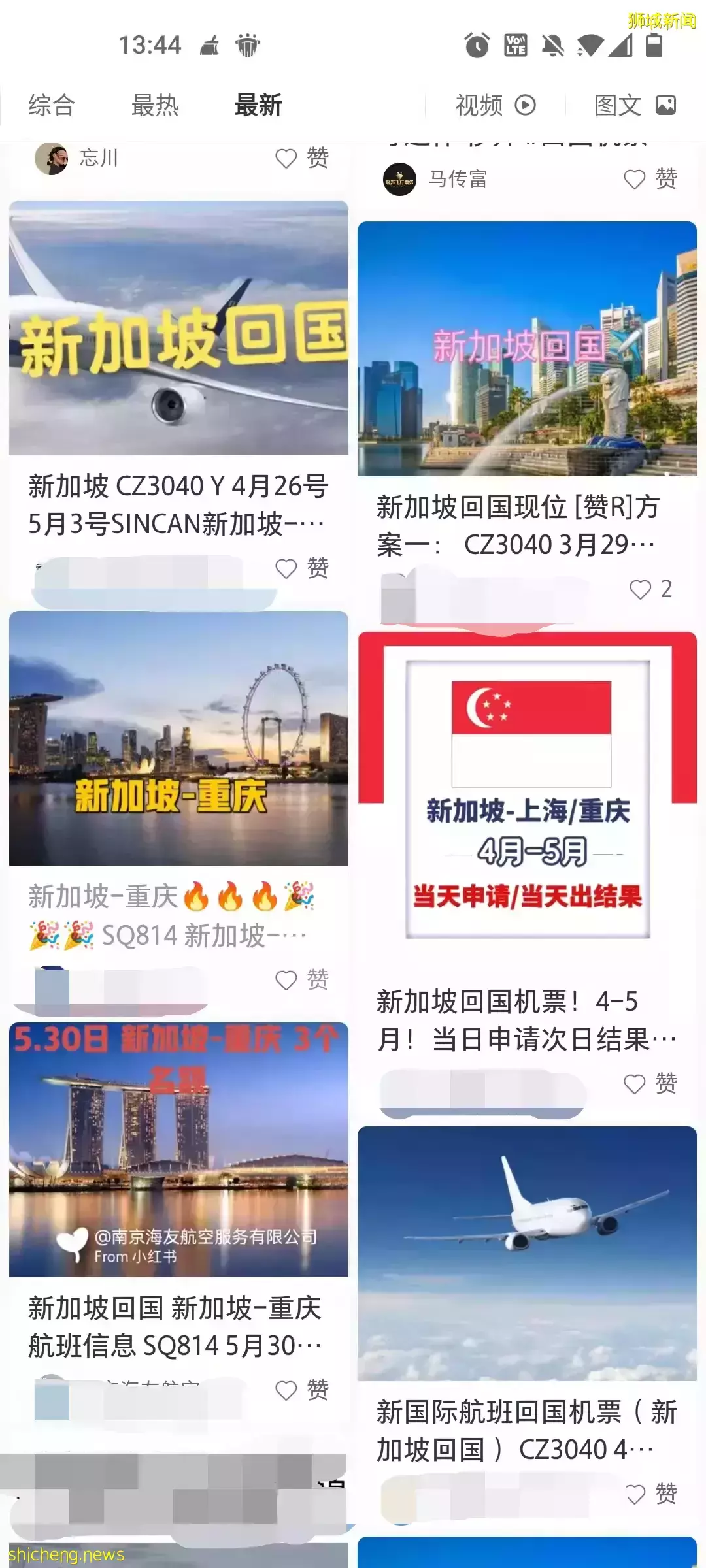Like the post by 忘川
Screen dimensions: 706x1568
click(x=286, y=158)
